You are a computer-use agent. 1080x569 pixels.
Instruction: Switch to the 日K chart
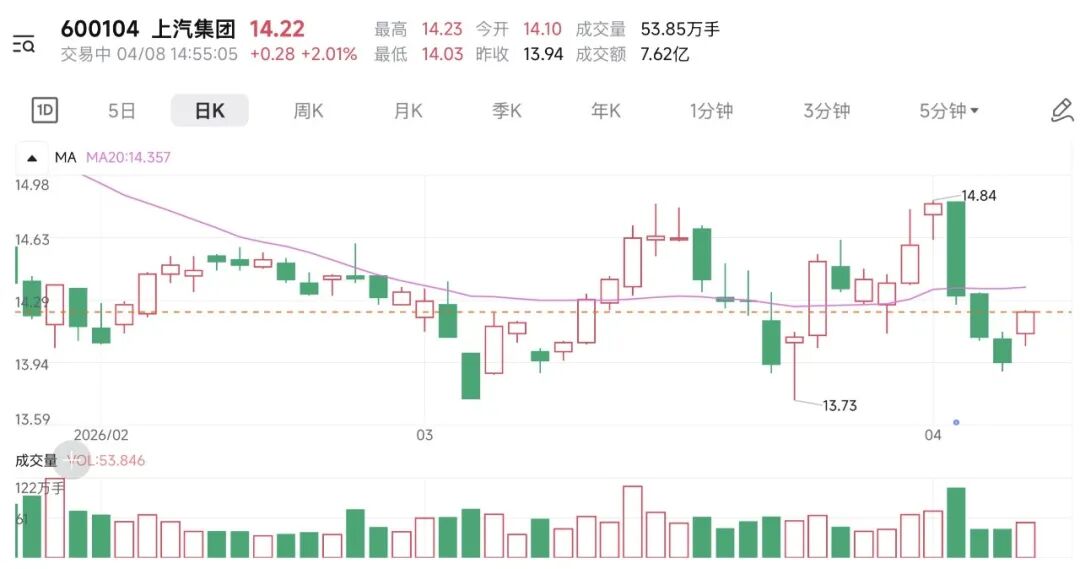(x=209, y=111)
